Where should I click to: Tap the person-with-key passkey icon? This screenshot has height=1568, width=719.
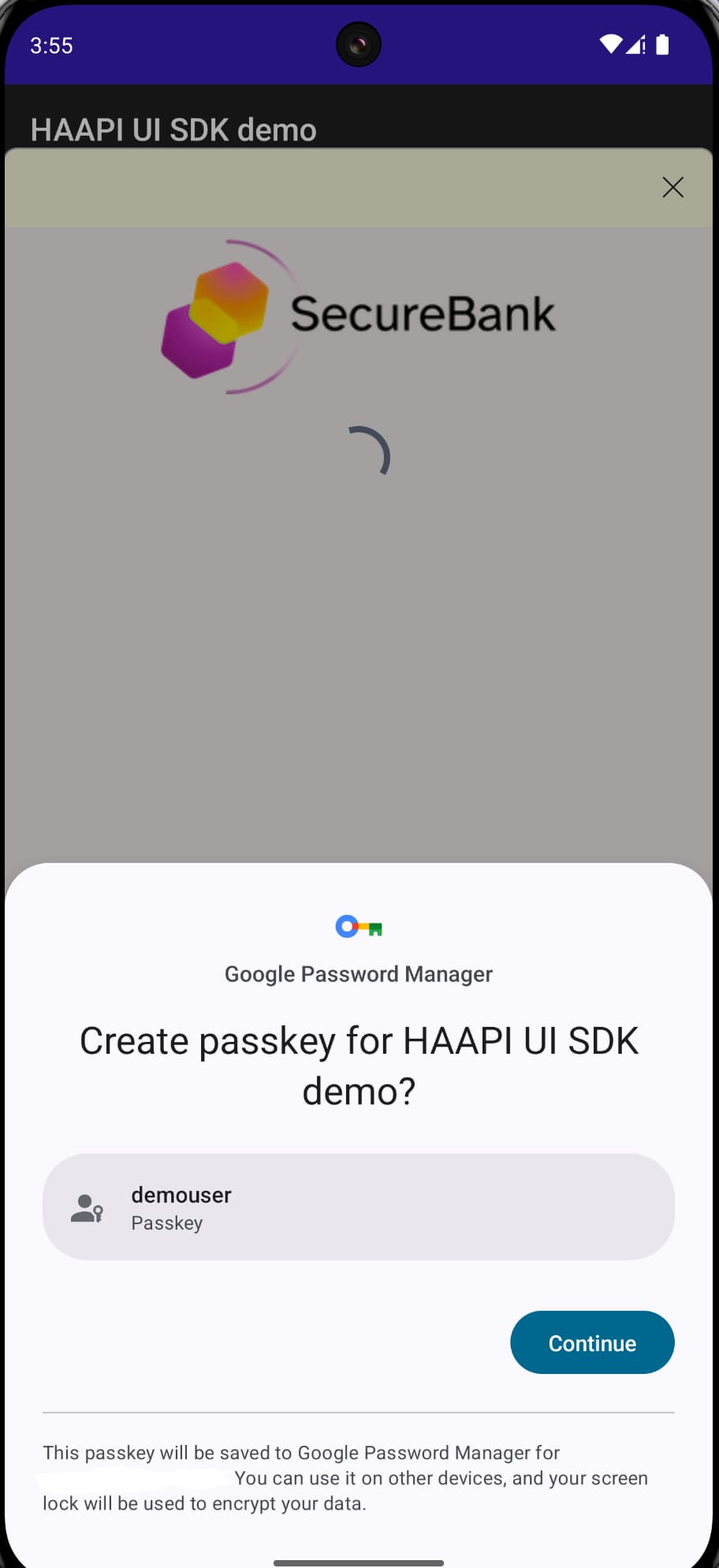coord(88,1207)
